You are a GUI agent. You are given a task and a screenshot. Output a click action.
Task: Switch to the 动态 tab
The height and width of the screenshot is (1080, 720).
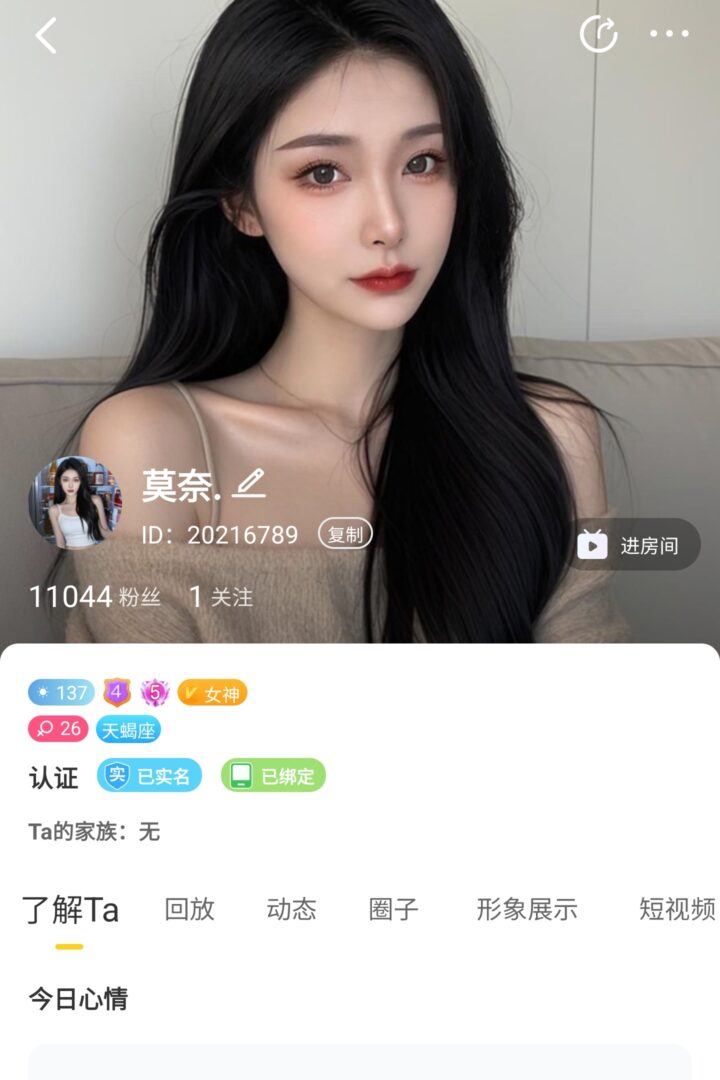click(291, 909)
